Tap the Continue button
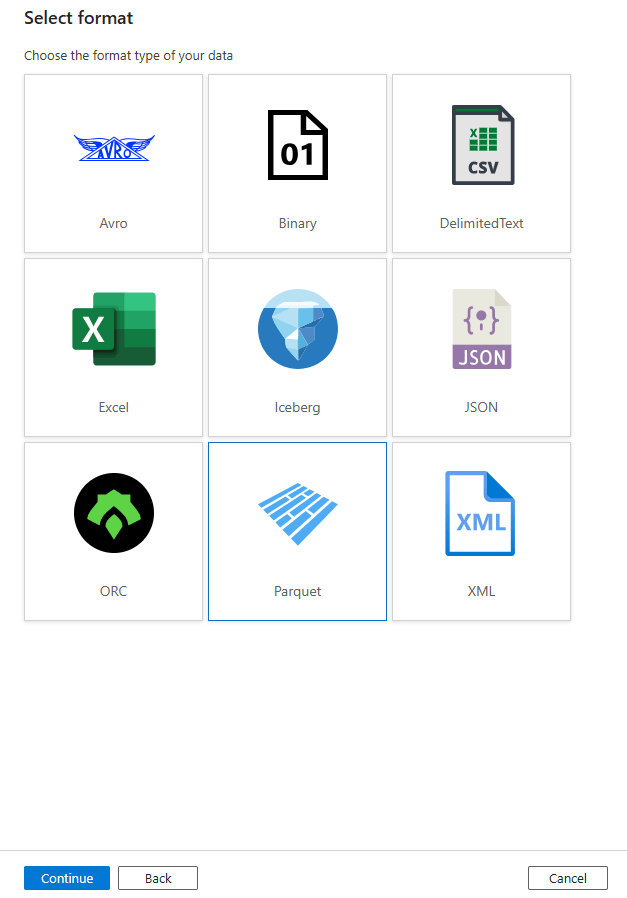 coord(67,878)
